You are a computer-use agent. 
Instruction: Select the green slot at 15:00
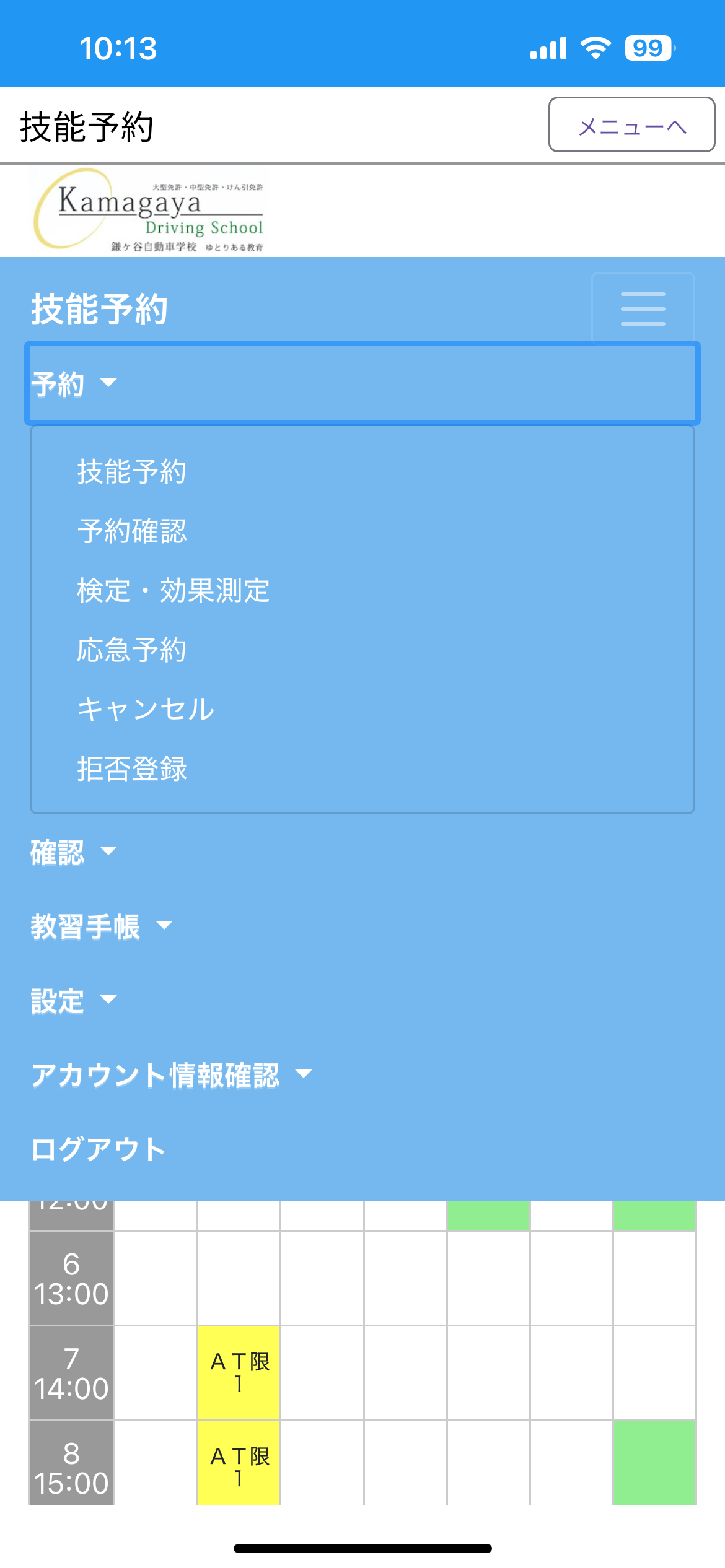pos(654,1463)
